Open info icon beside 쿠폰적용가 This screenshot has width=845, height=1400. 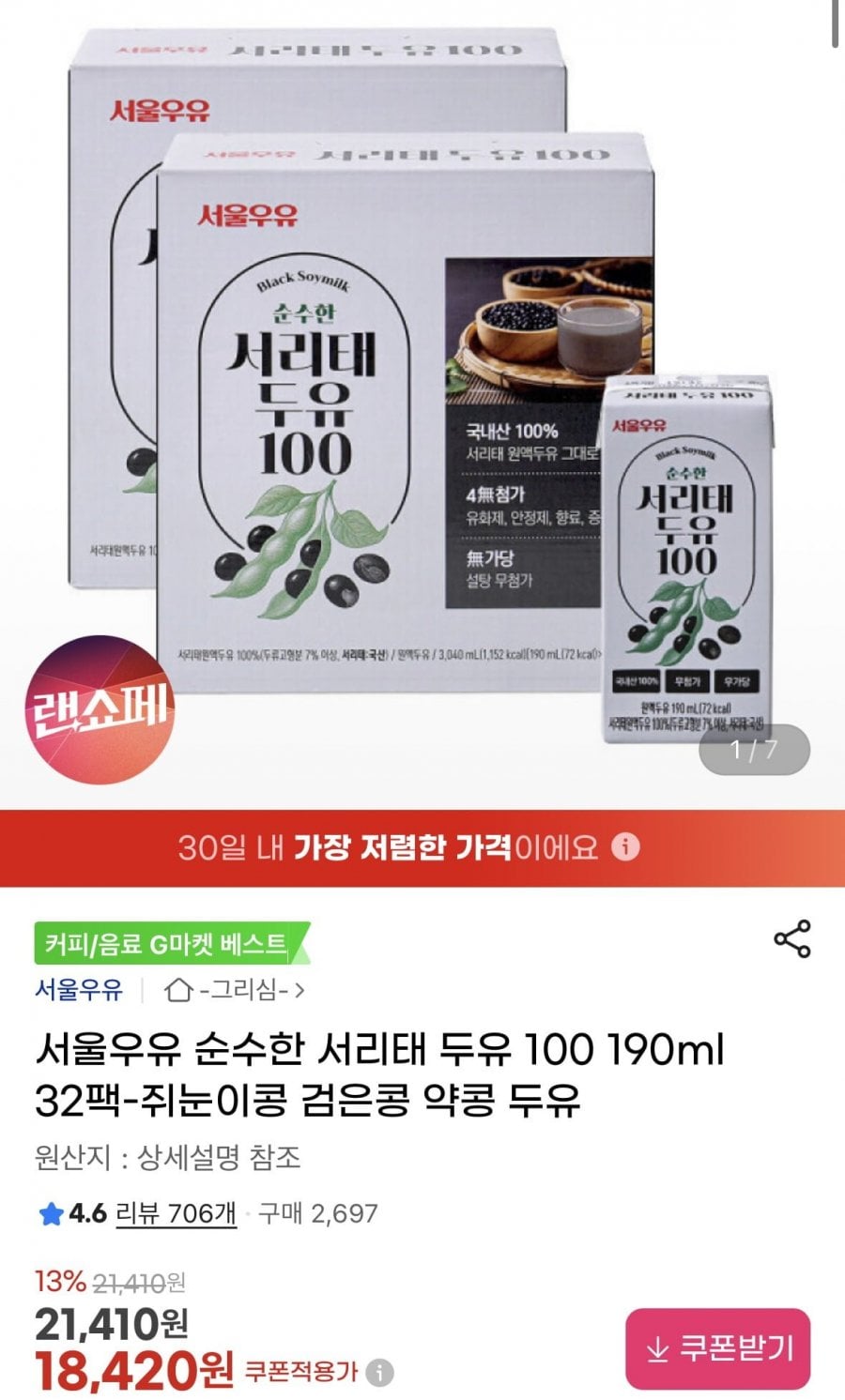point(379,1373)
